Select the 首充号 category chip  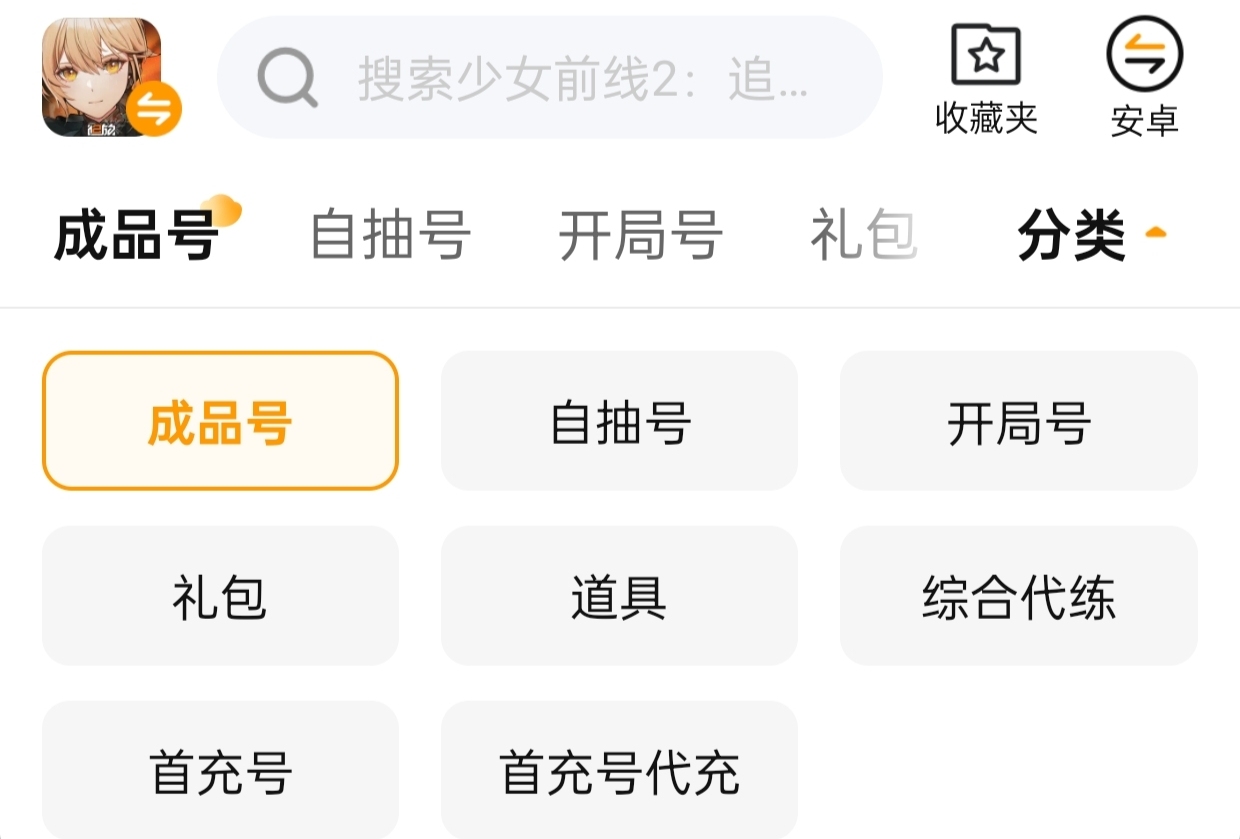[x=220, y=771]
